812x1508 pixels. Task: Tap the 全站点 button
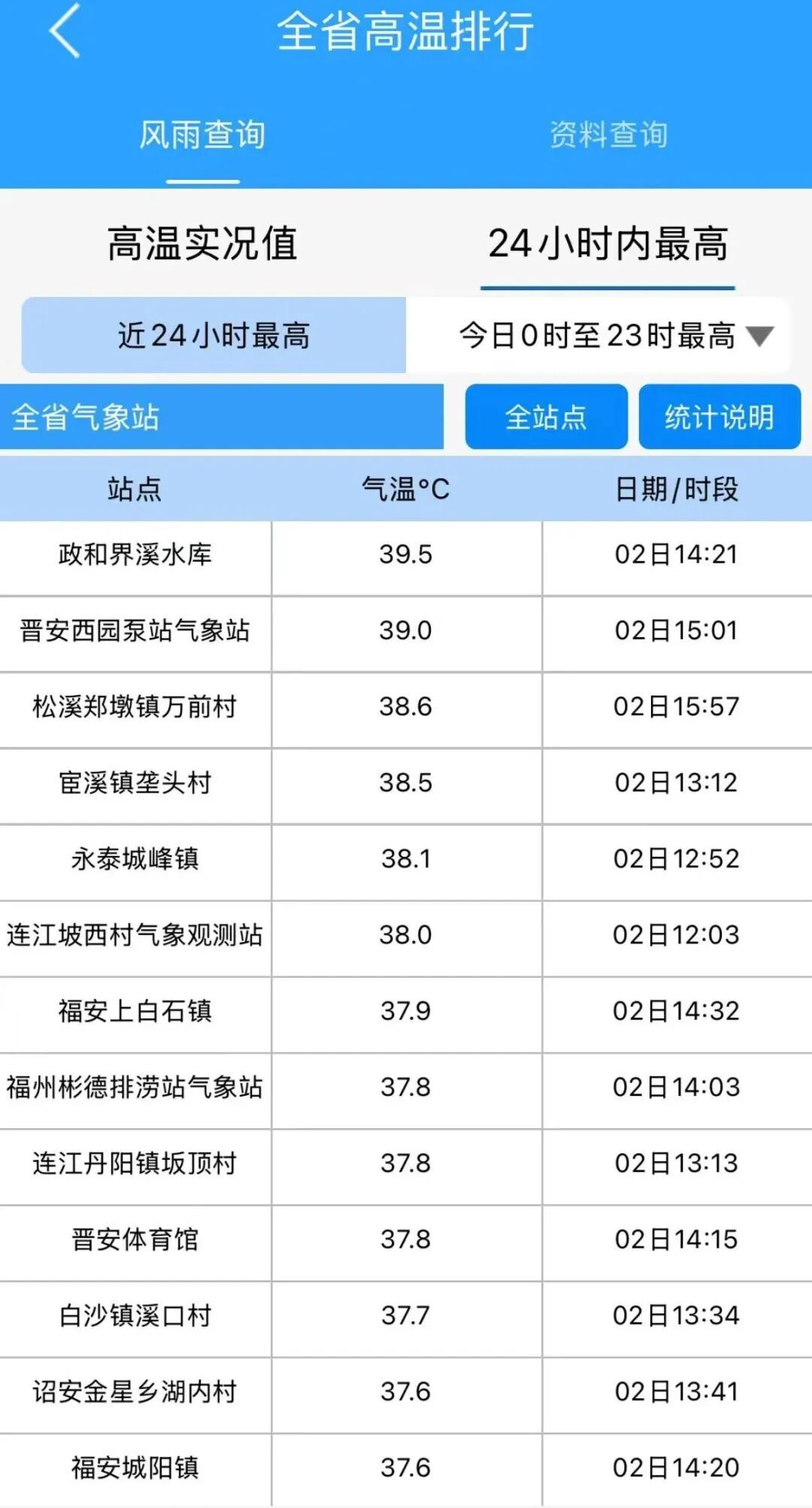547,417
